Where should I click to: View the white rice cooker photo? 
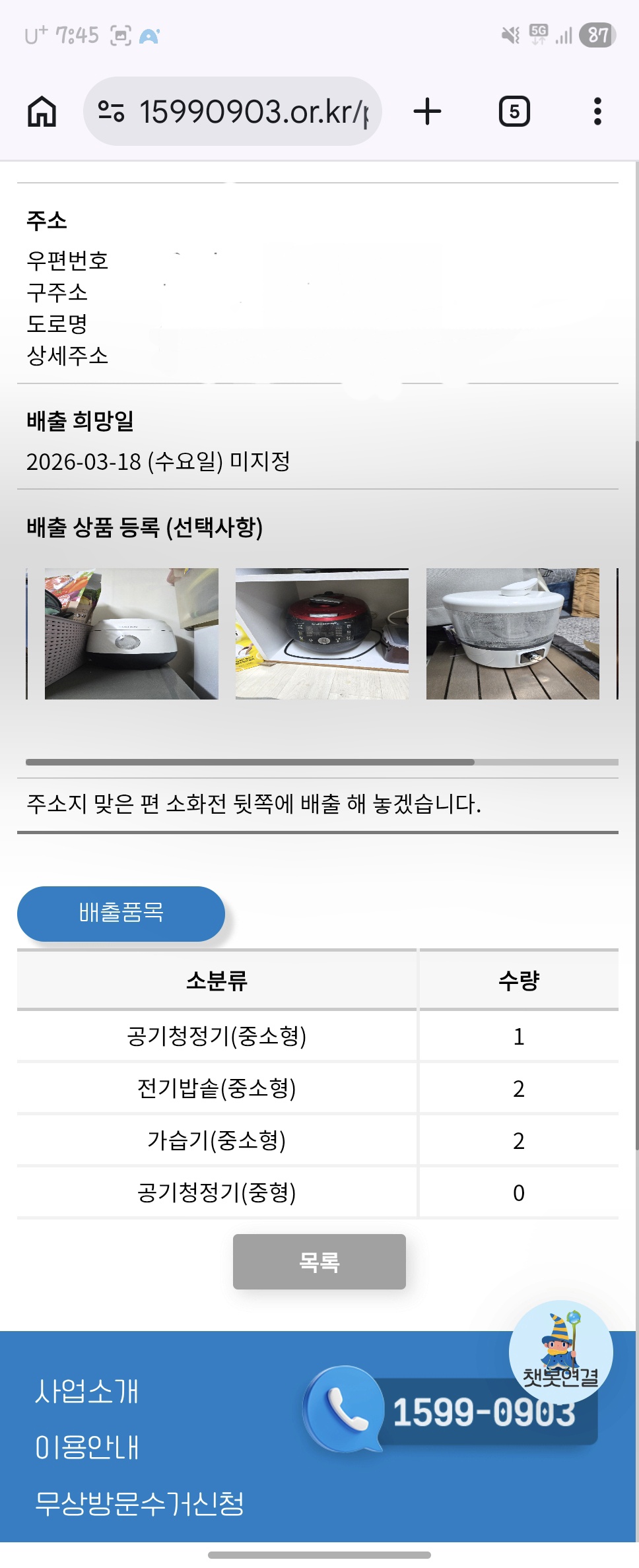click(x=131, y=634)
